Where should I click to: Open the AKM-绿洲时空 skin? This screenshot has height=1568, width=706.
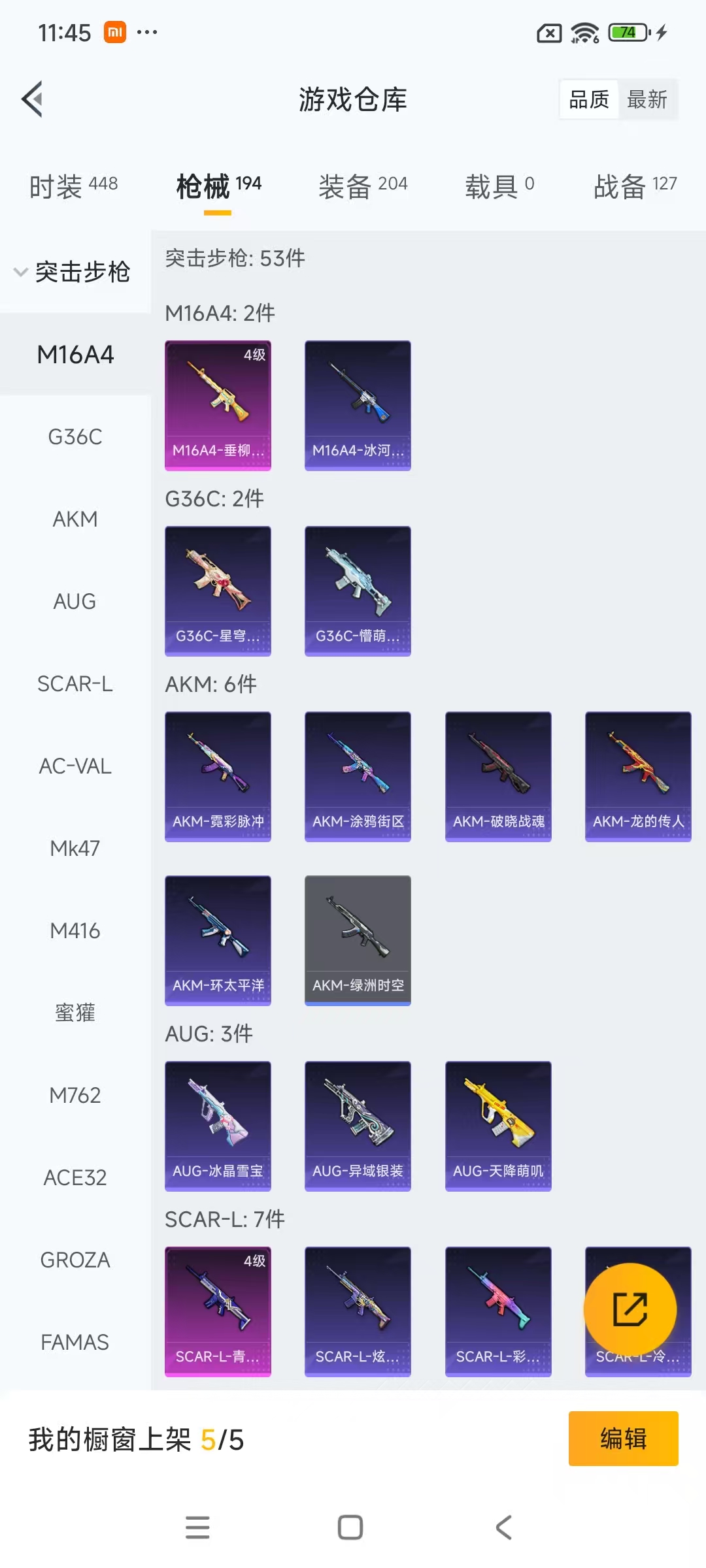pyautogui.click(x=358, y=940)
